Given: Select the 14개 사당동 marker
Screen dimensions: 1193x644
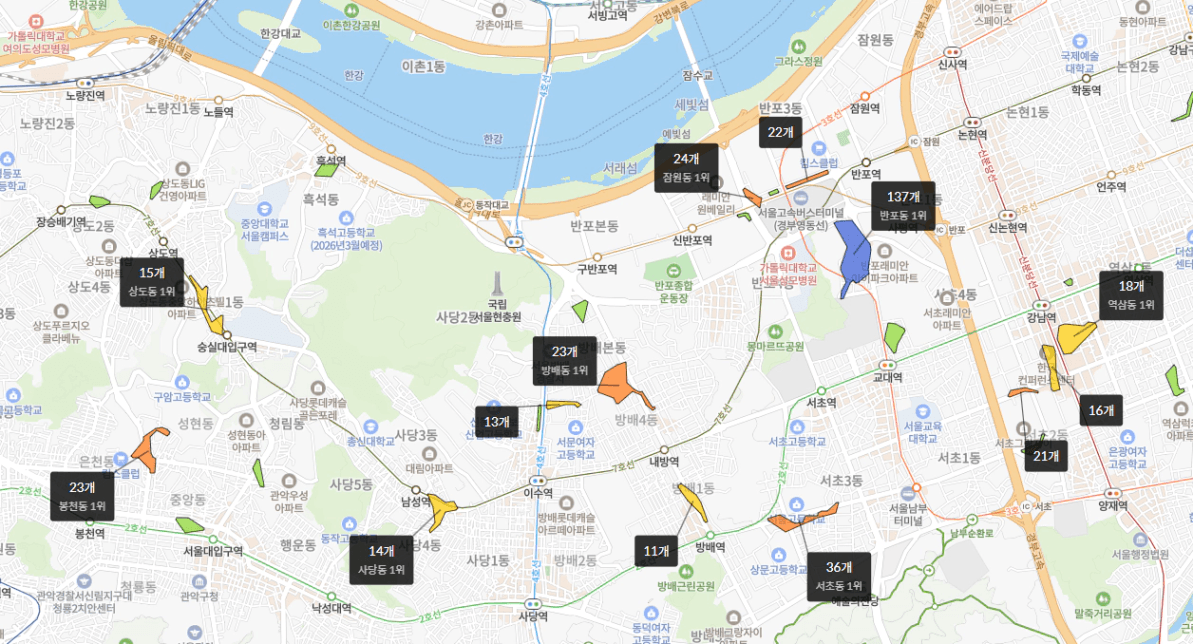Looking at the screenshot, I should point(381,560).
